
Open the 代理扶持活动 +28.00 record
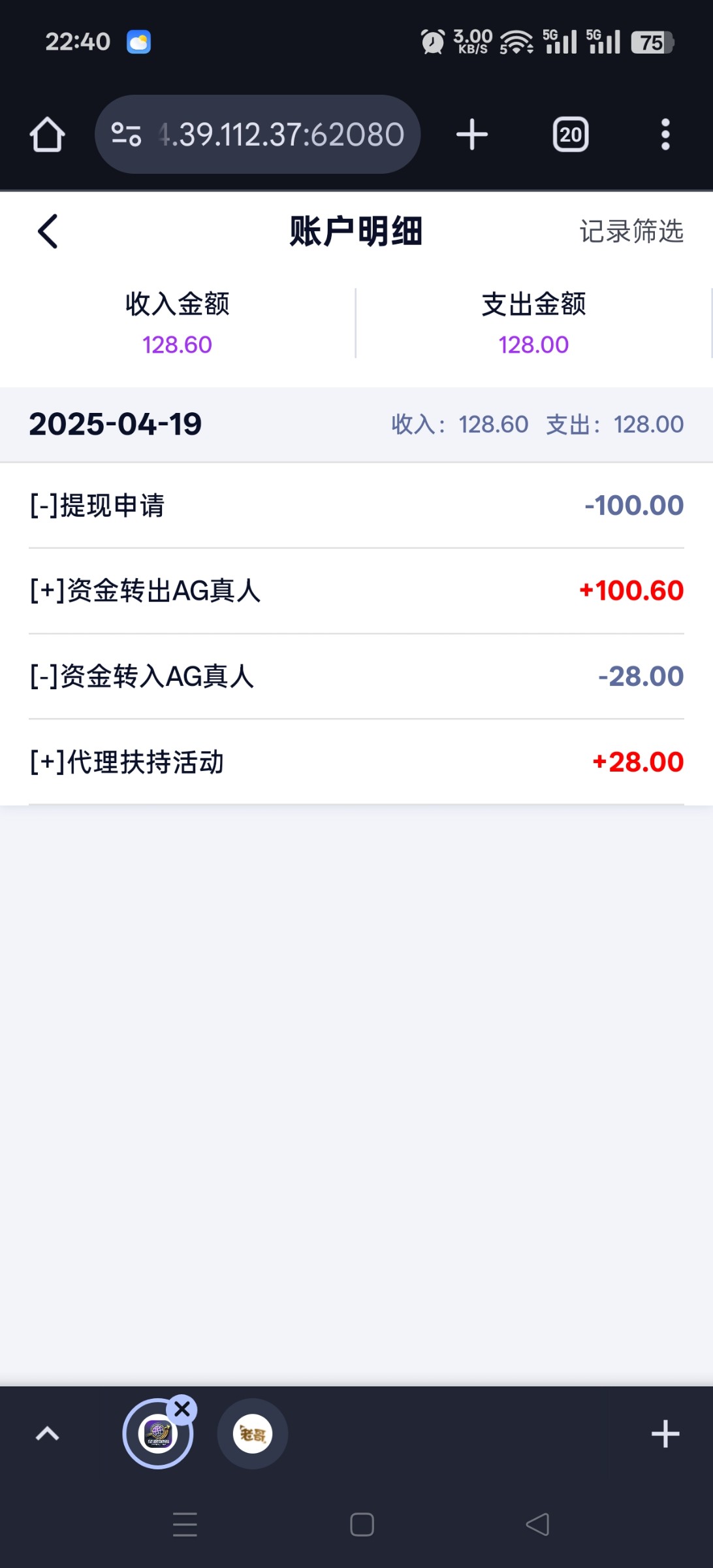click(356, 762)
